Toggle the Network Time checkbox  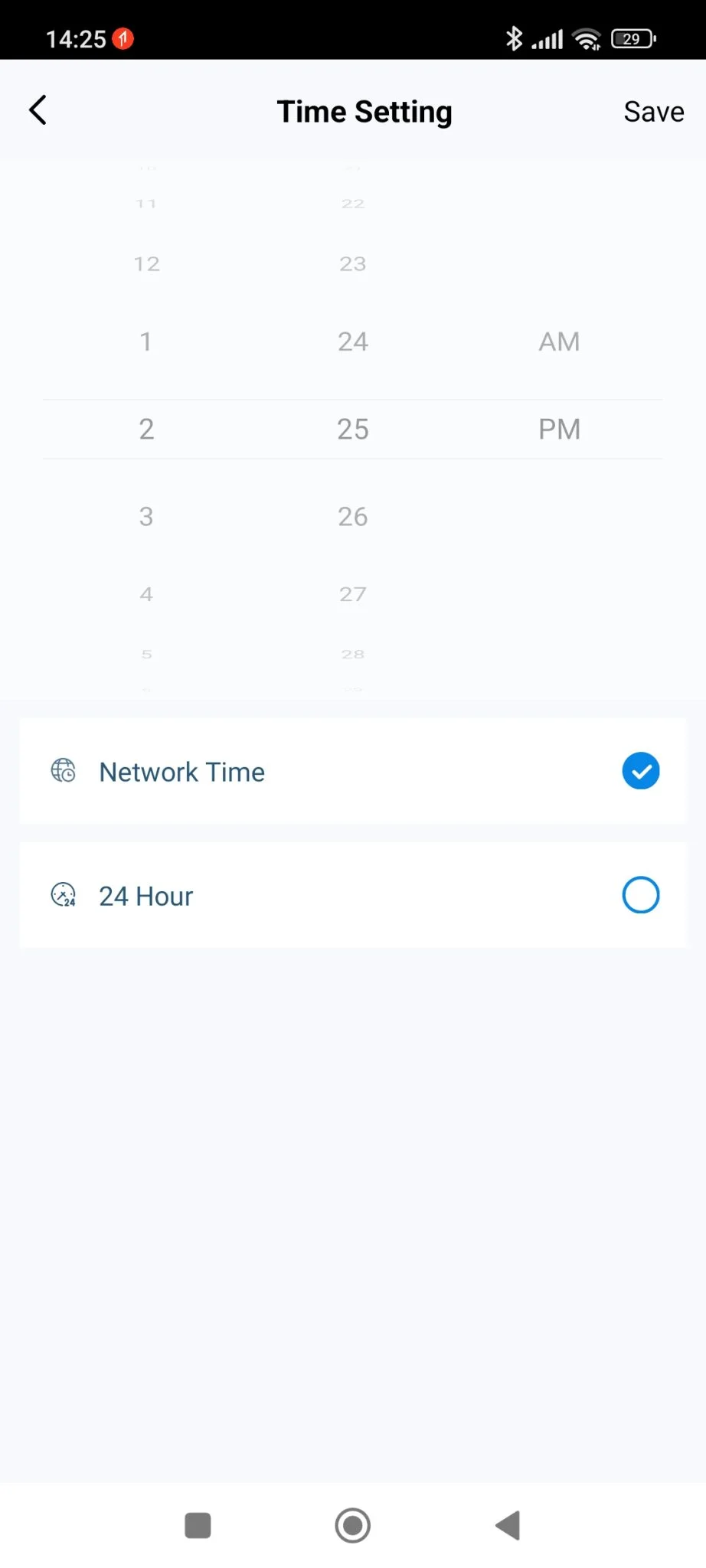coord(640,771)
